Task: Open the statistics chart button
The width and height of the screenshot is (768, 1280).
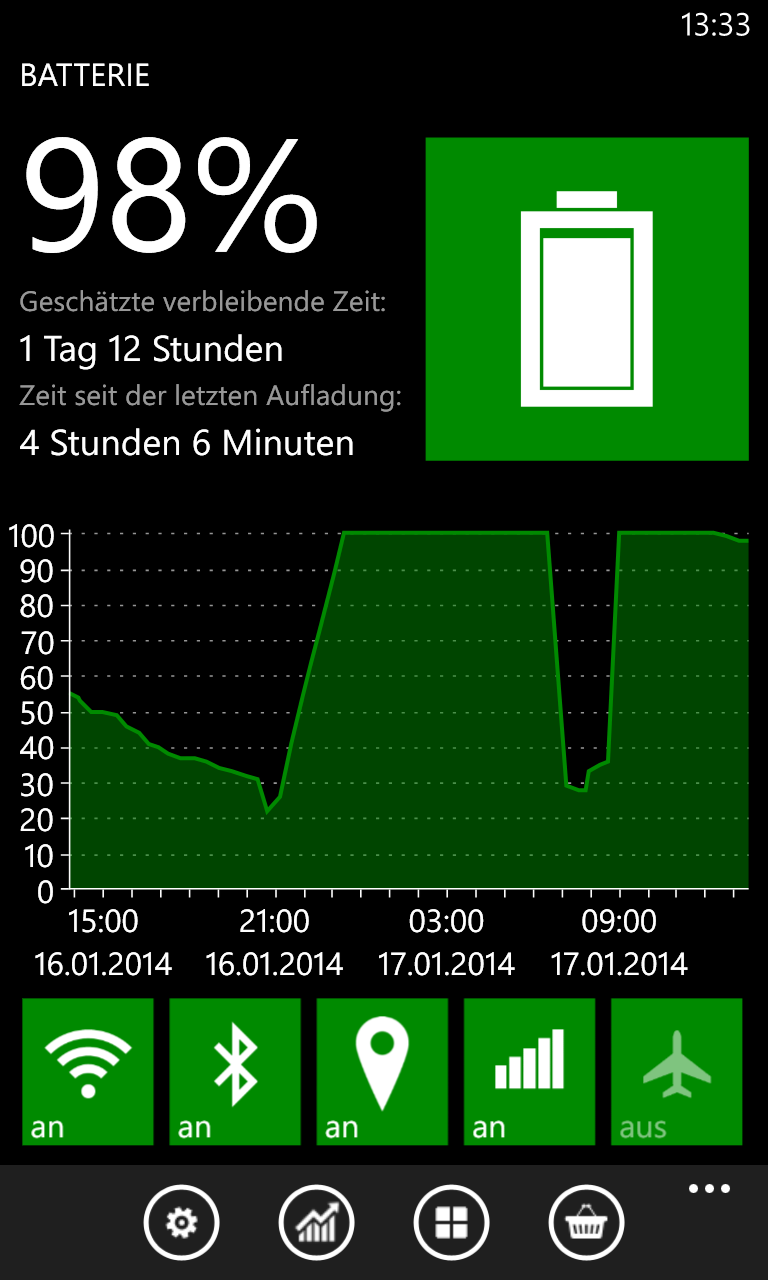Action: click(316, 1222)
